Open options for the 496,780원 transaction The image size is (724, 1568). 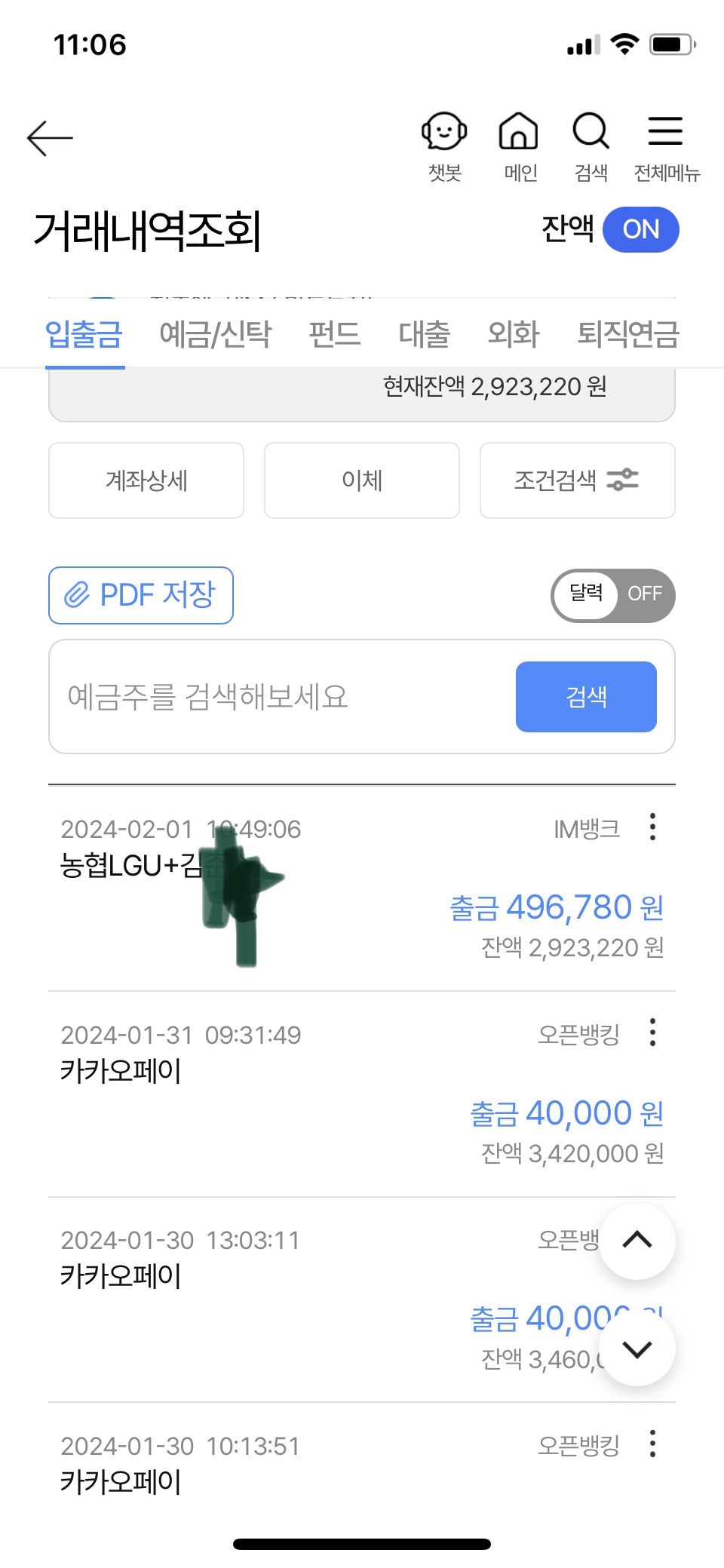(x=653, y=827)
